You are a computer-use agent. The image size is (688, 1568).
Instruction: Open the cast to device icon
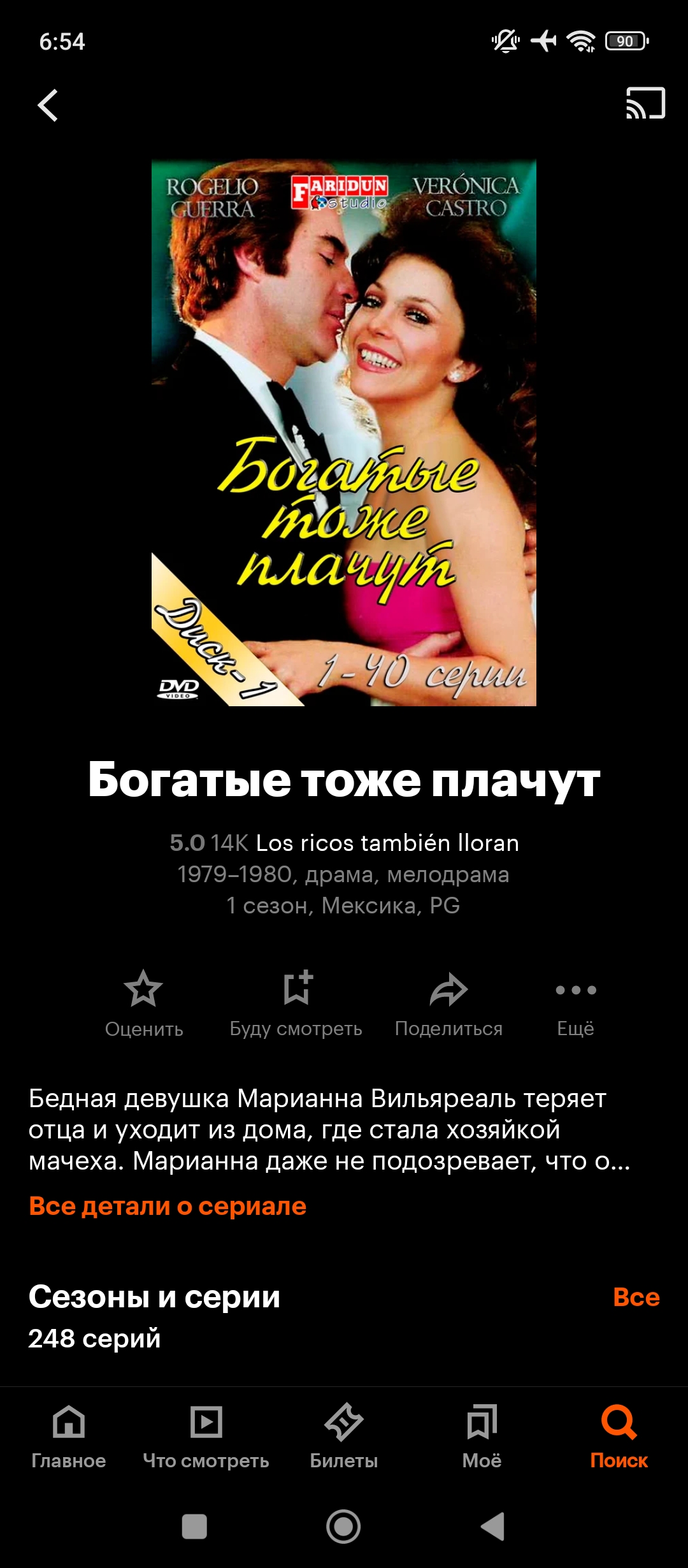tap(645, 103)
